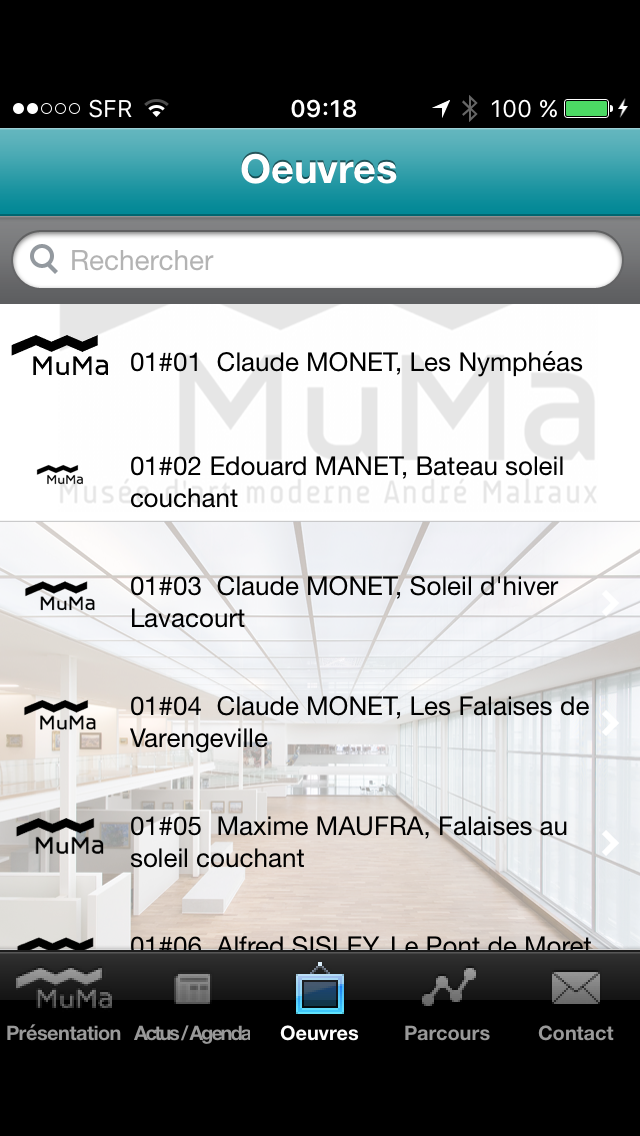This screenshot has width=640, height=1136.
Task: Select the Oeuvres tab
Action: (320, 1006)
